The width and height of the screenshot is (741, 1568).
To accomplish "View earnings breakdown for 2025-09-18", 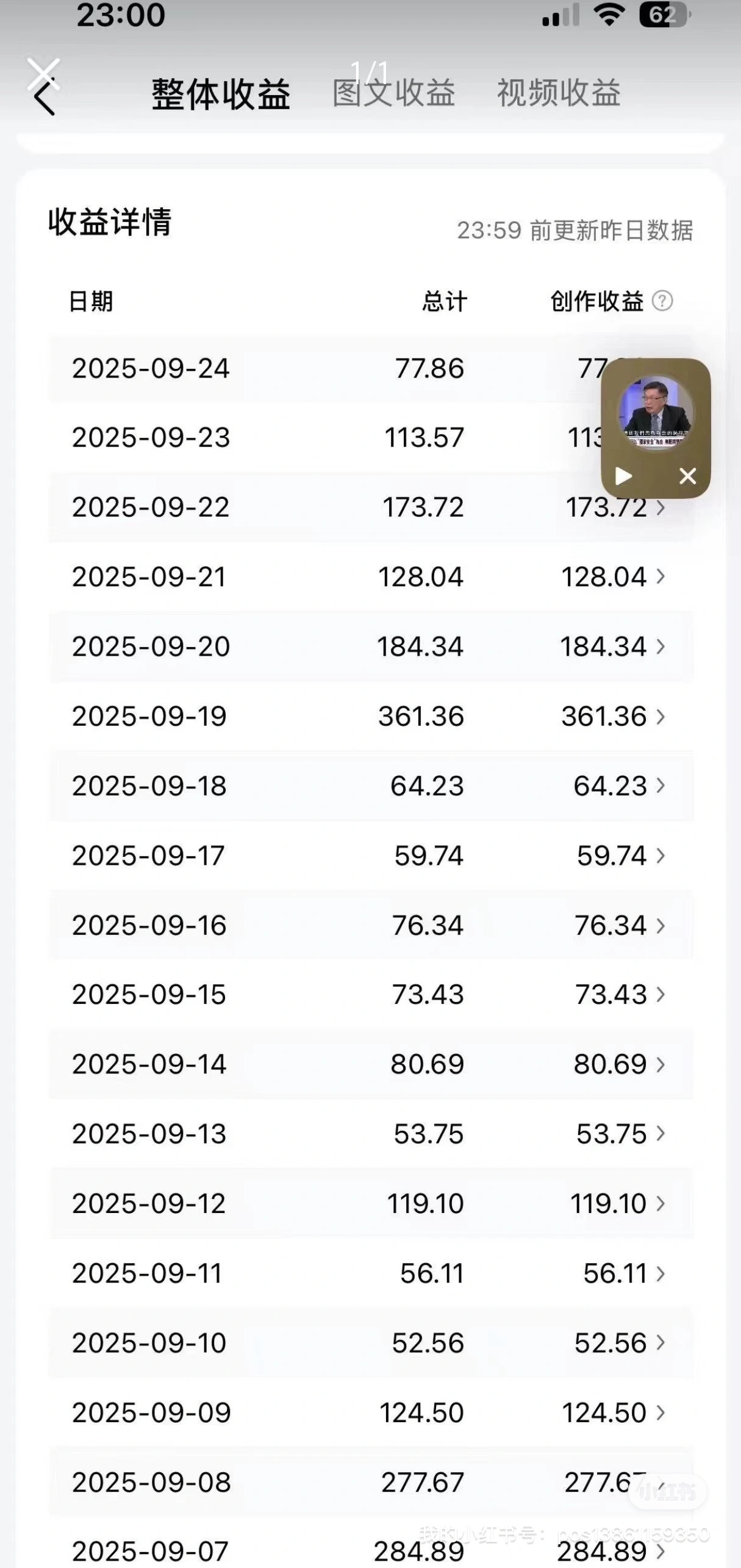I will pyautogui.click(x=660, y=786).
